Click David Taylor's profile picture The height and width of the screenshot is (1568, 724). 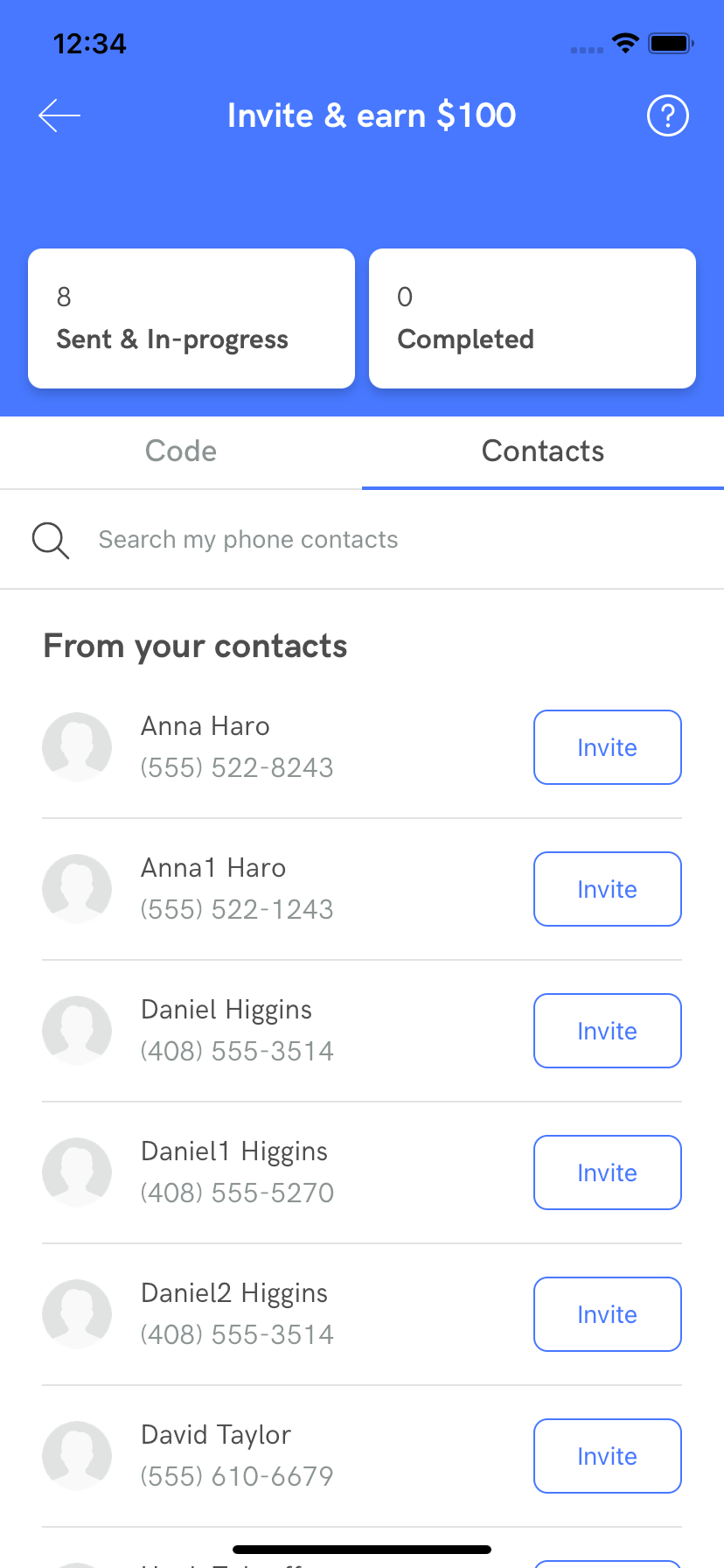point(77,1455)
